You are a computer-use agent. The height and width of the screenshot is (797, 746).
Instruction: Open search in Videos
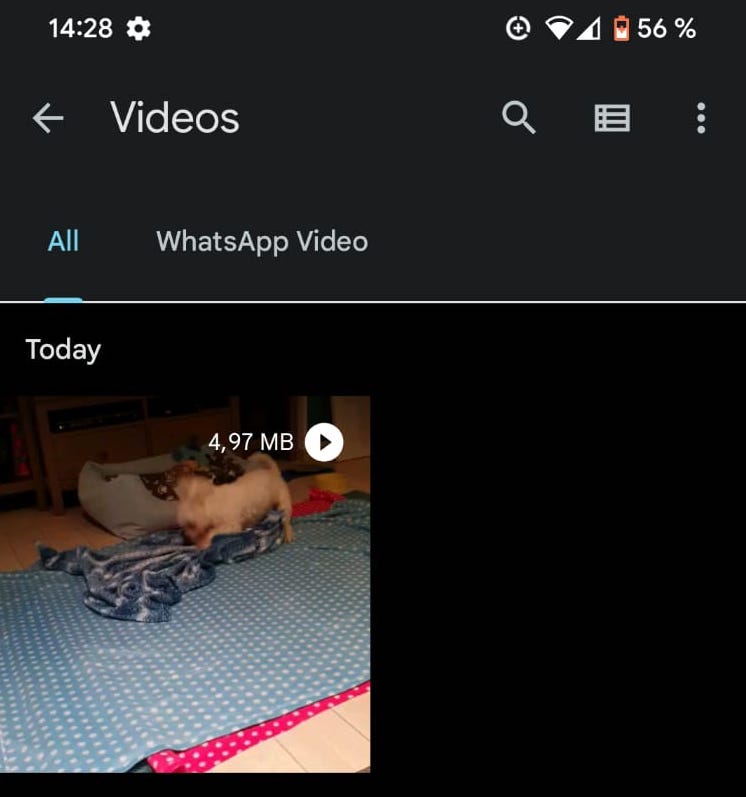(x=518, y=119)
